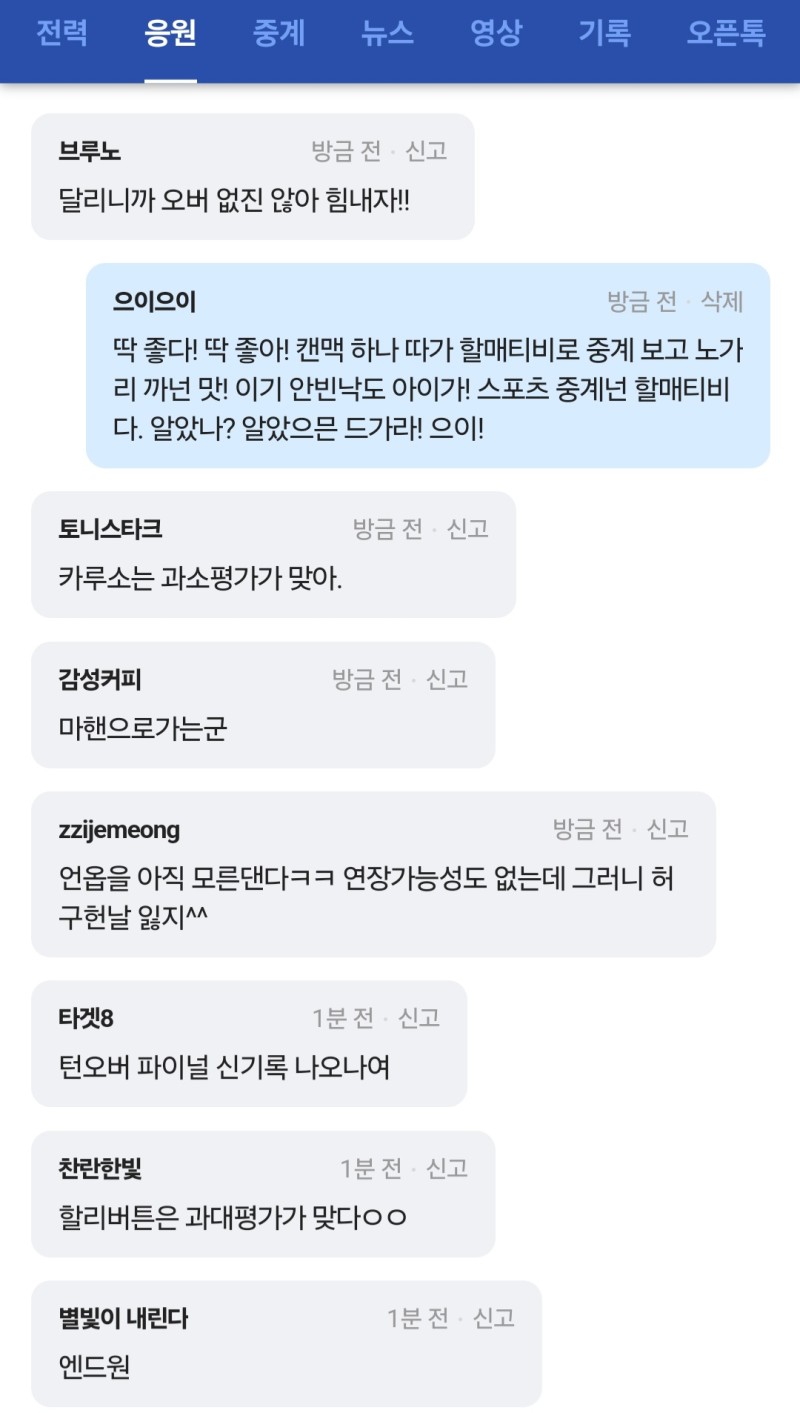Tap 신고 on 타겟8's comment
This screenshot has width=800, height=1413.
click(x=419, y=1018)
